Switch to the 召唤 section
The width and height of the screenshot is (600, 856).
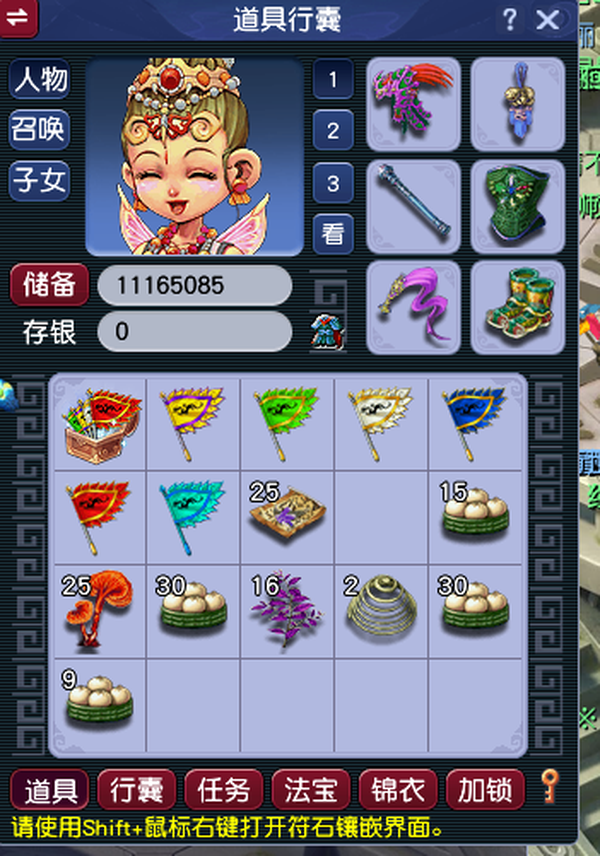(x=41, y=129)
